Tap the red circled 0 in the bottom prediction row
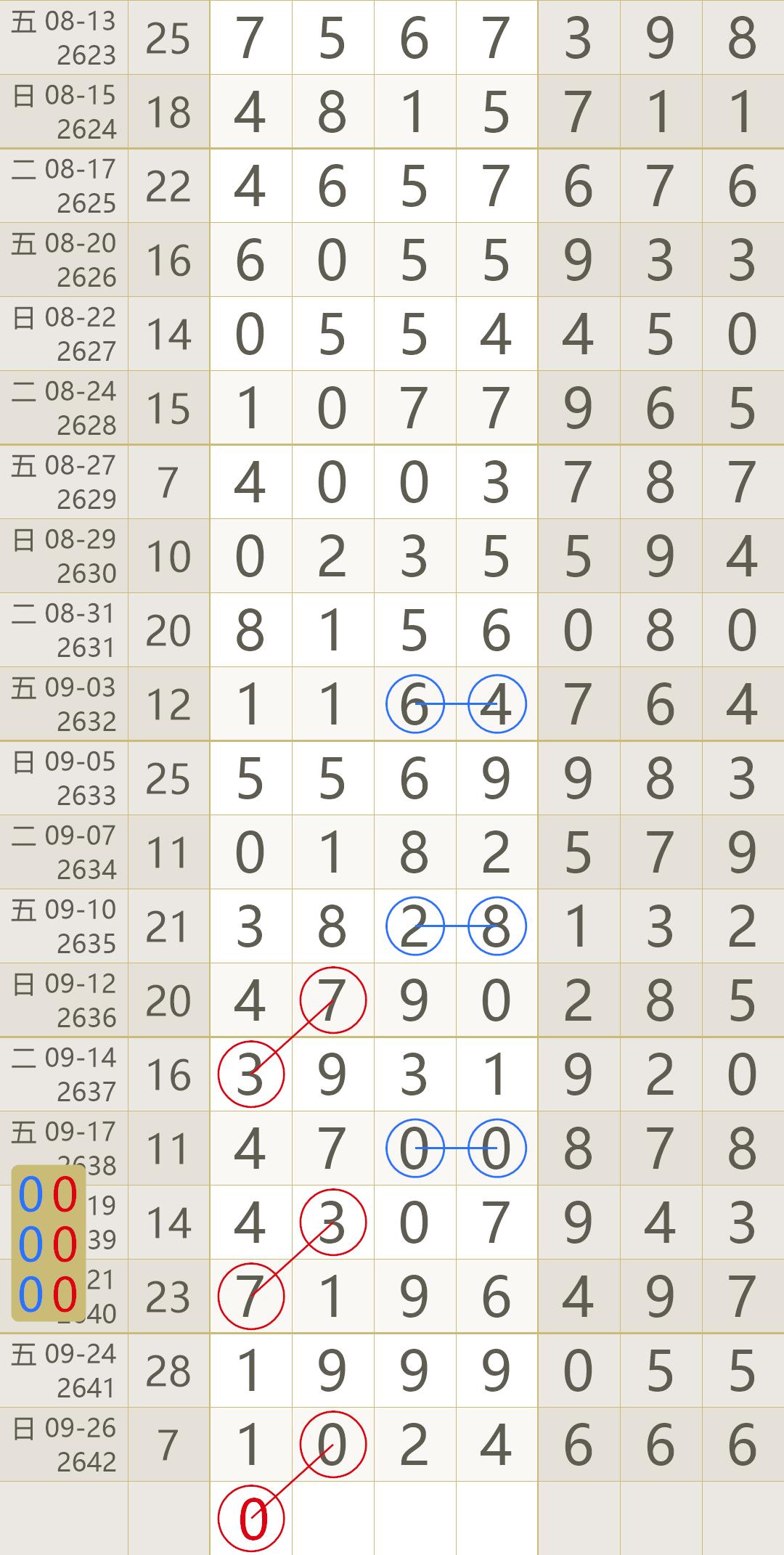This screenshot has height=1555, width=784. (x=251, y=1519)
